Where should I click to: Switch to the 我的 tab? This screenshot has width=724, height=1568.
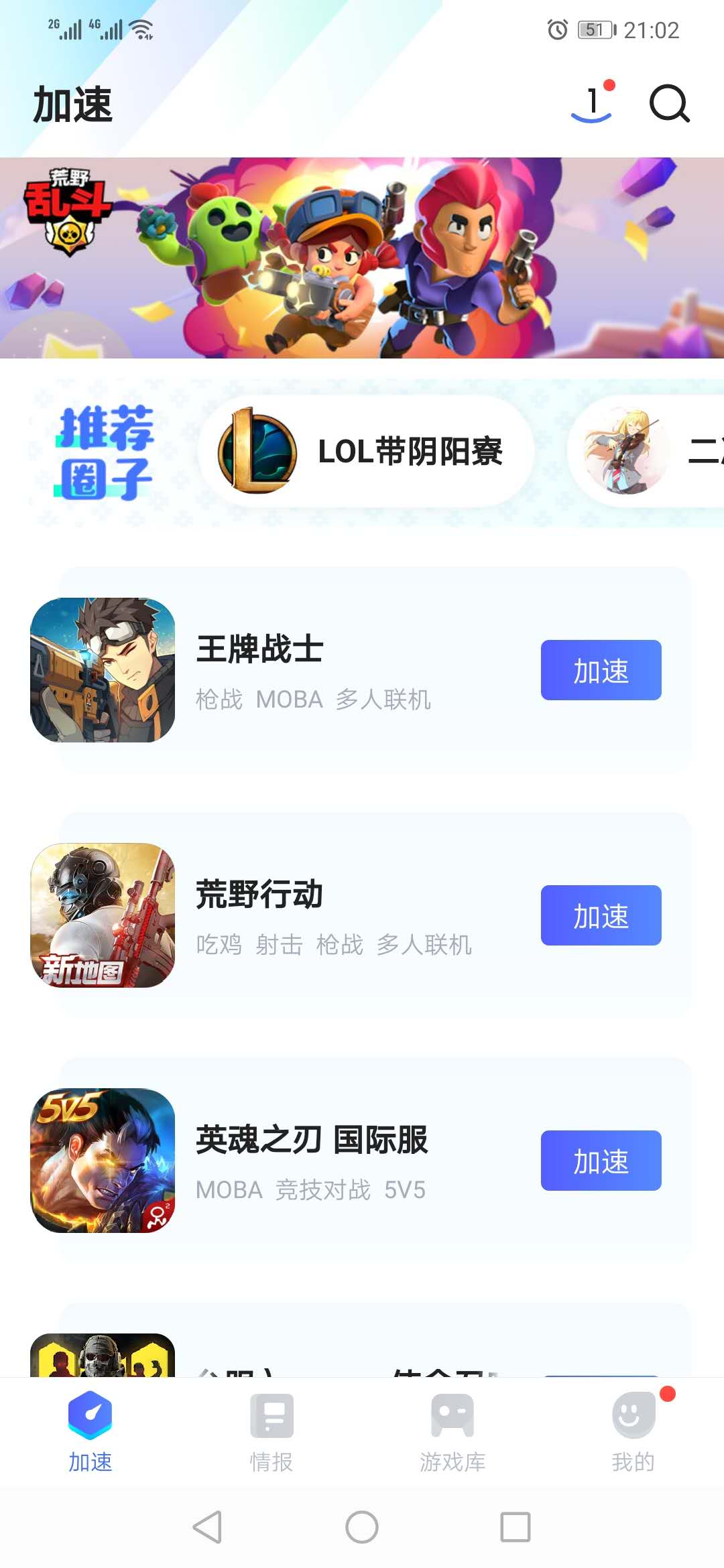coord(633,1432)
